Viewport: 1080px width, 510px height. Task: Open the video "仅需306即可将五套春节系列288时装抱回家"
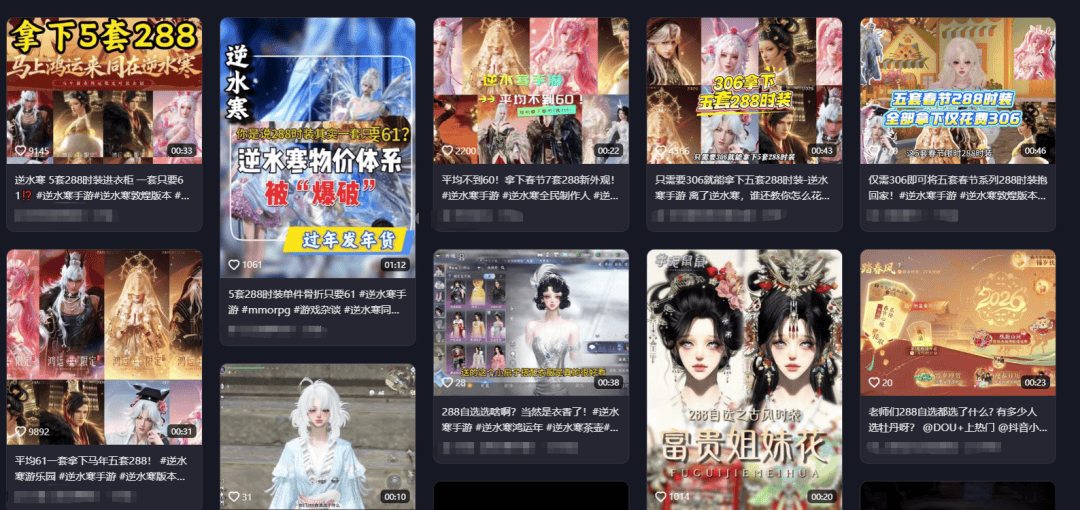(957, 91)
